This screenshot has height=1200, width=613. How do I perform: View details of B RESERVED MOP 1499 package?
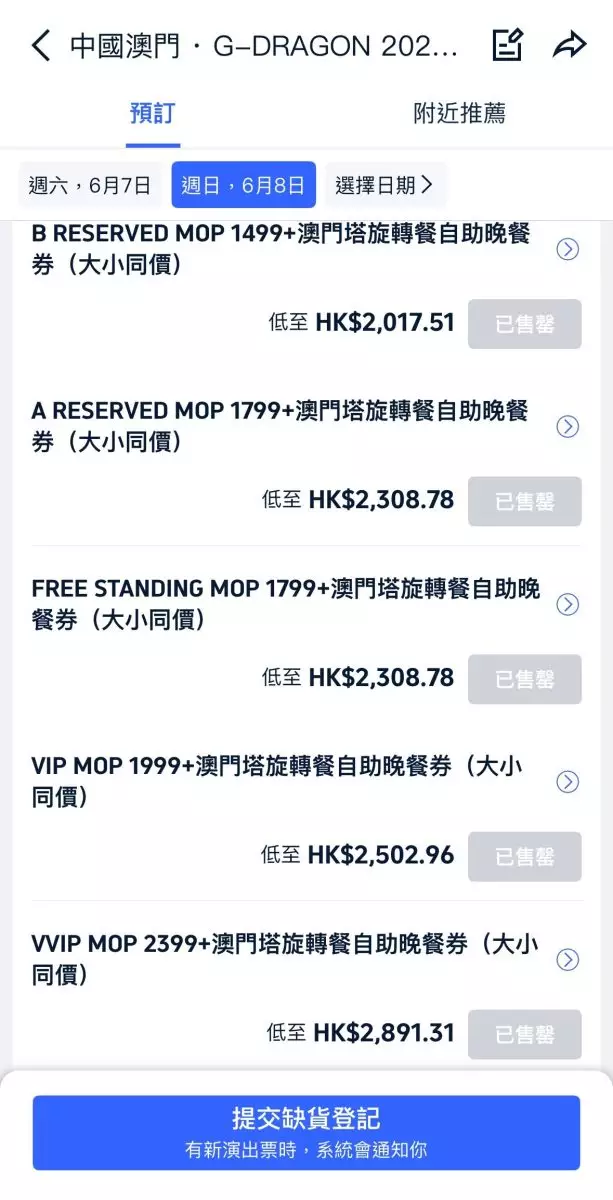coord(567,249)
